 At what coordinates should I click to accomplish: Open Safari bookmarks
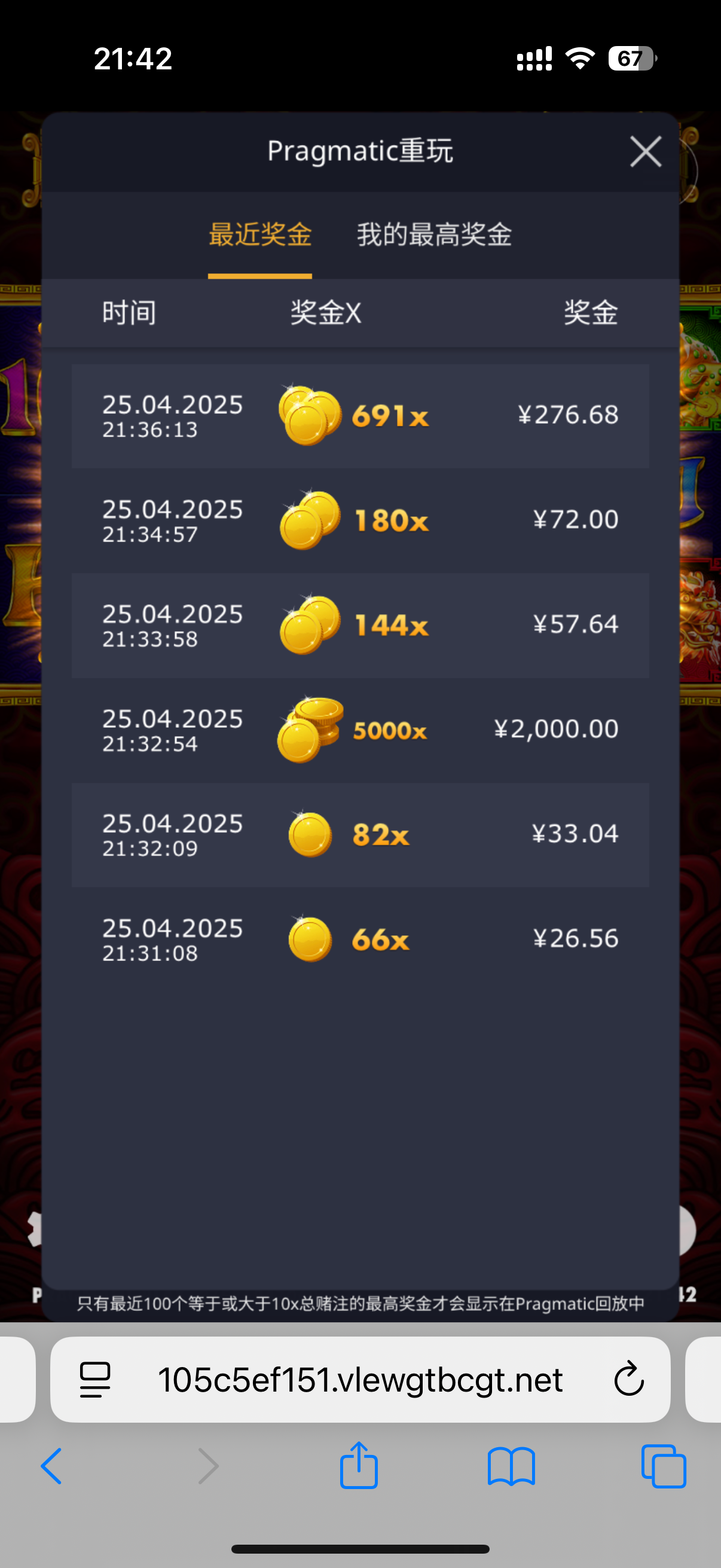(511, 1466)
